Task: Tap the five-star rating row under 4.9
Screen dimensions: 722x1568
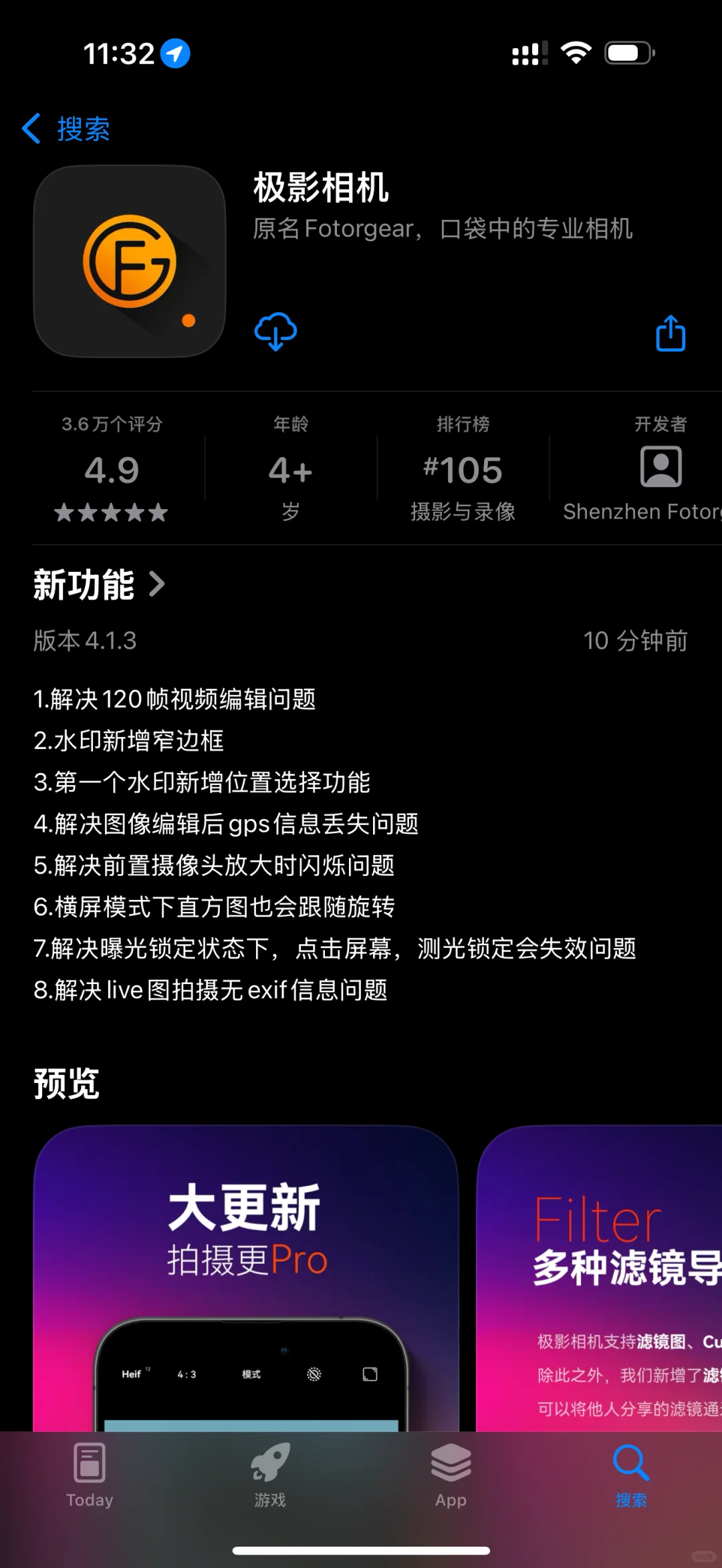Action: [111, 512]
